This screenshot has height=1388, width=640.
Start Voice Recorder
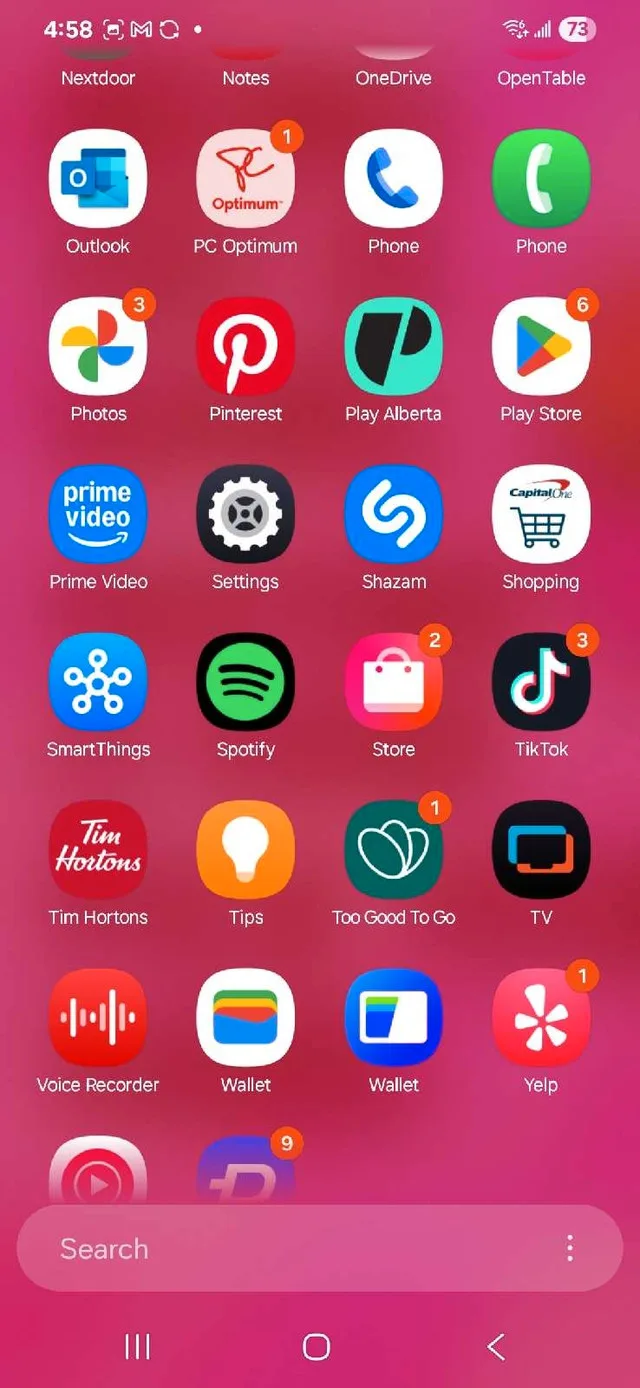coord(98,1019)
